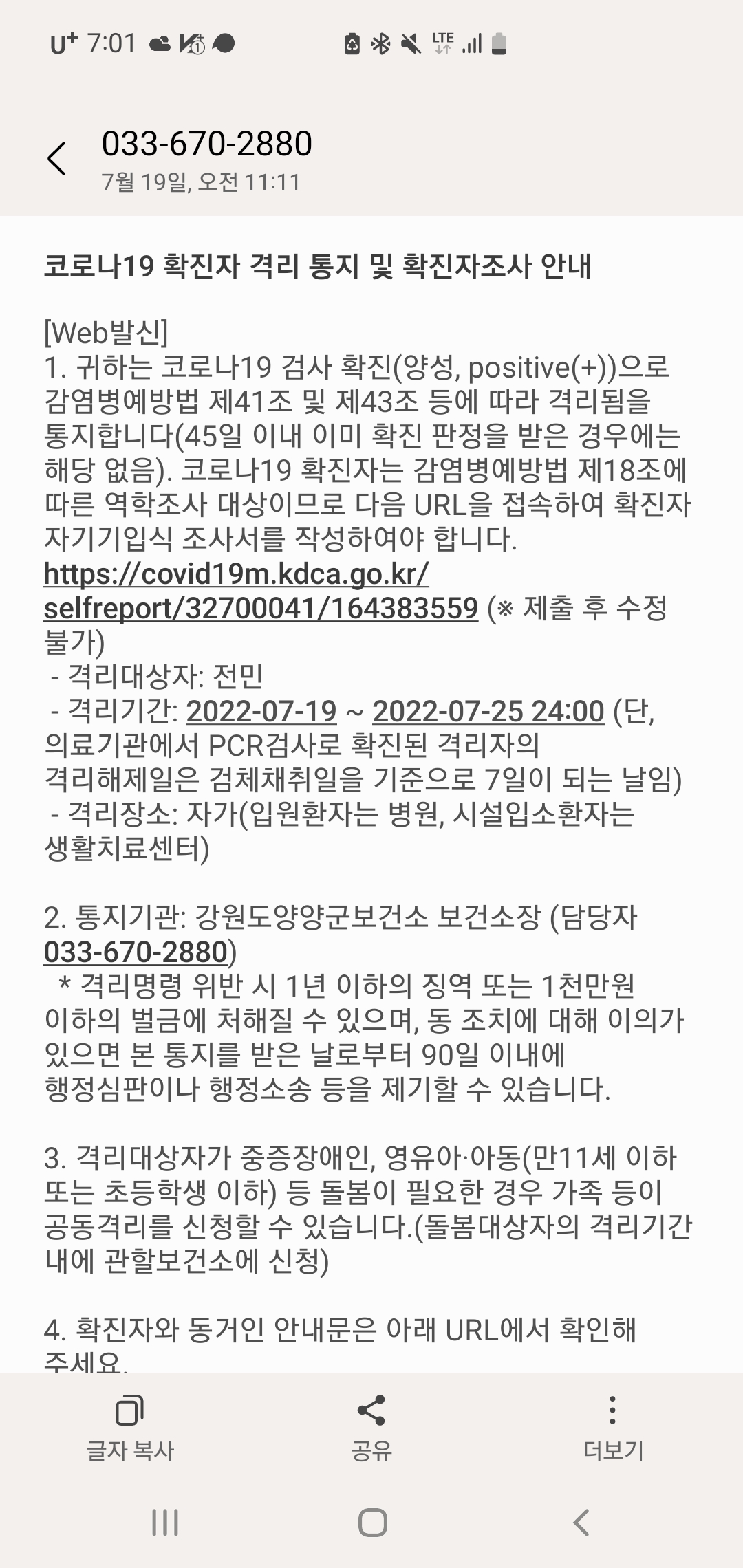Tap the underlined date 2022-07-25 24:00
Viewport: 743px width, 1568px height.
click(x=488, y=711)
